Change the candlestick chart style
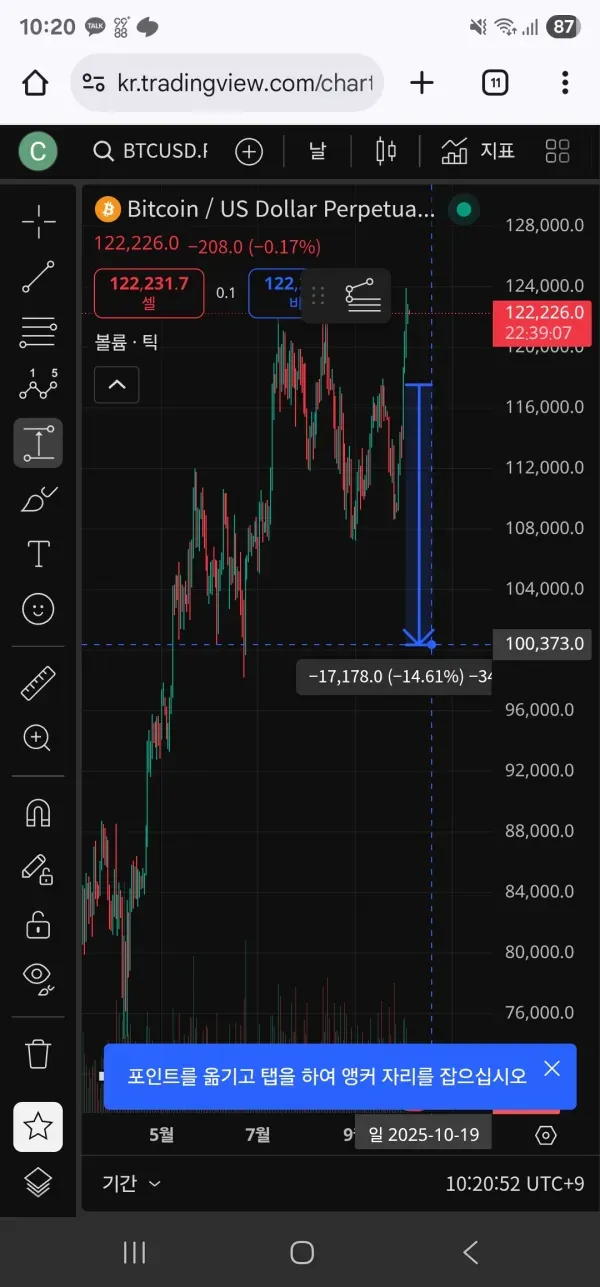The image size is (600, 1287). click(385, 152)
